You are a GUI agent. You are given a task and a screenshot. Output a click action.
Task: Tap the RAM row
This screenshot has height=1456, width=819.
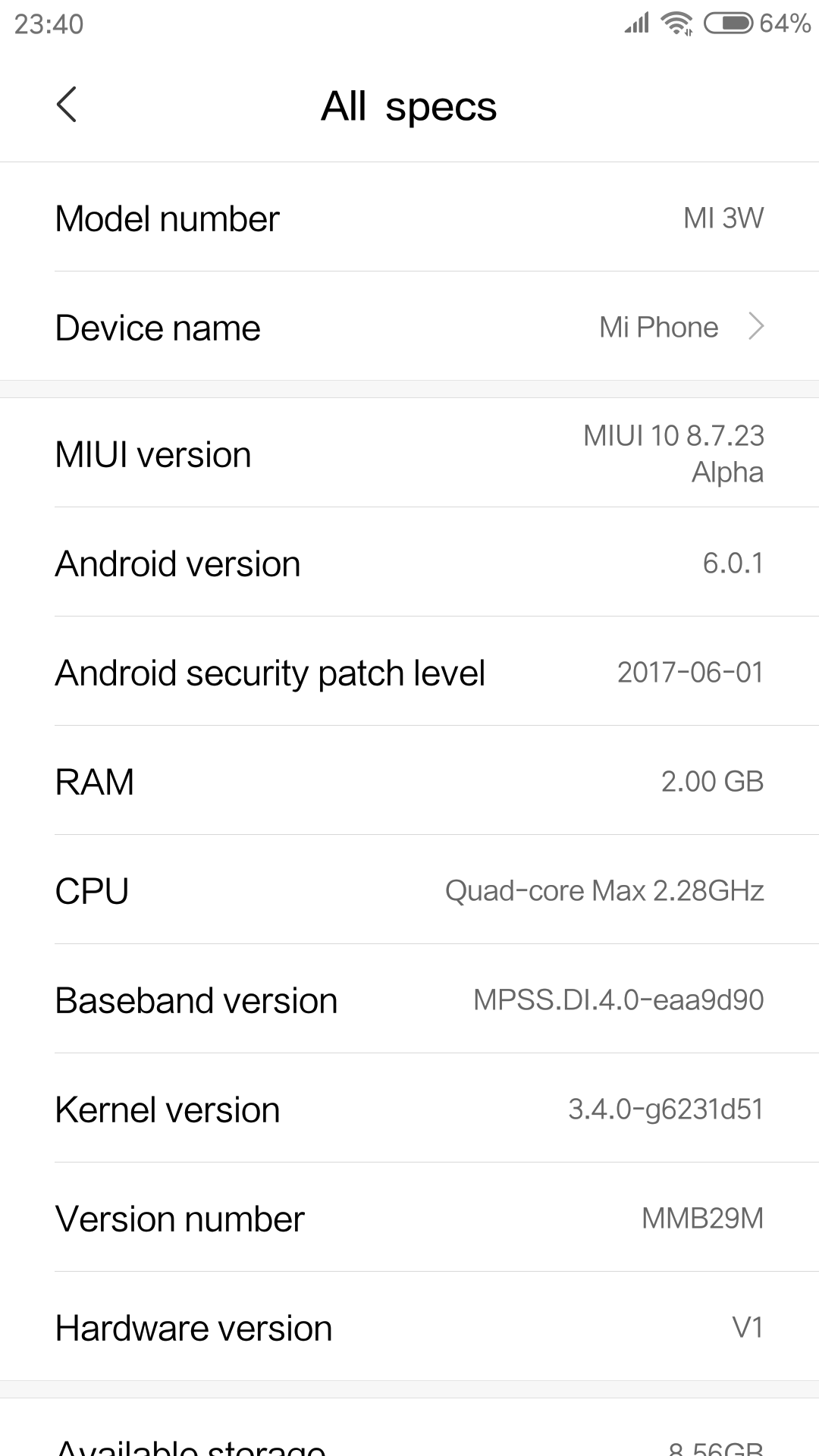[x=409, y=780]
